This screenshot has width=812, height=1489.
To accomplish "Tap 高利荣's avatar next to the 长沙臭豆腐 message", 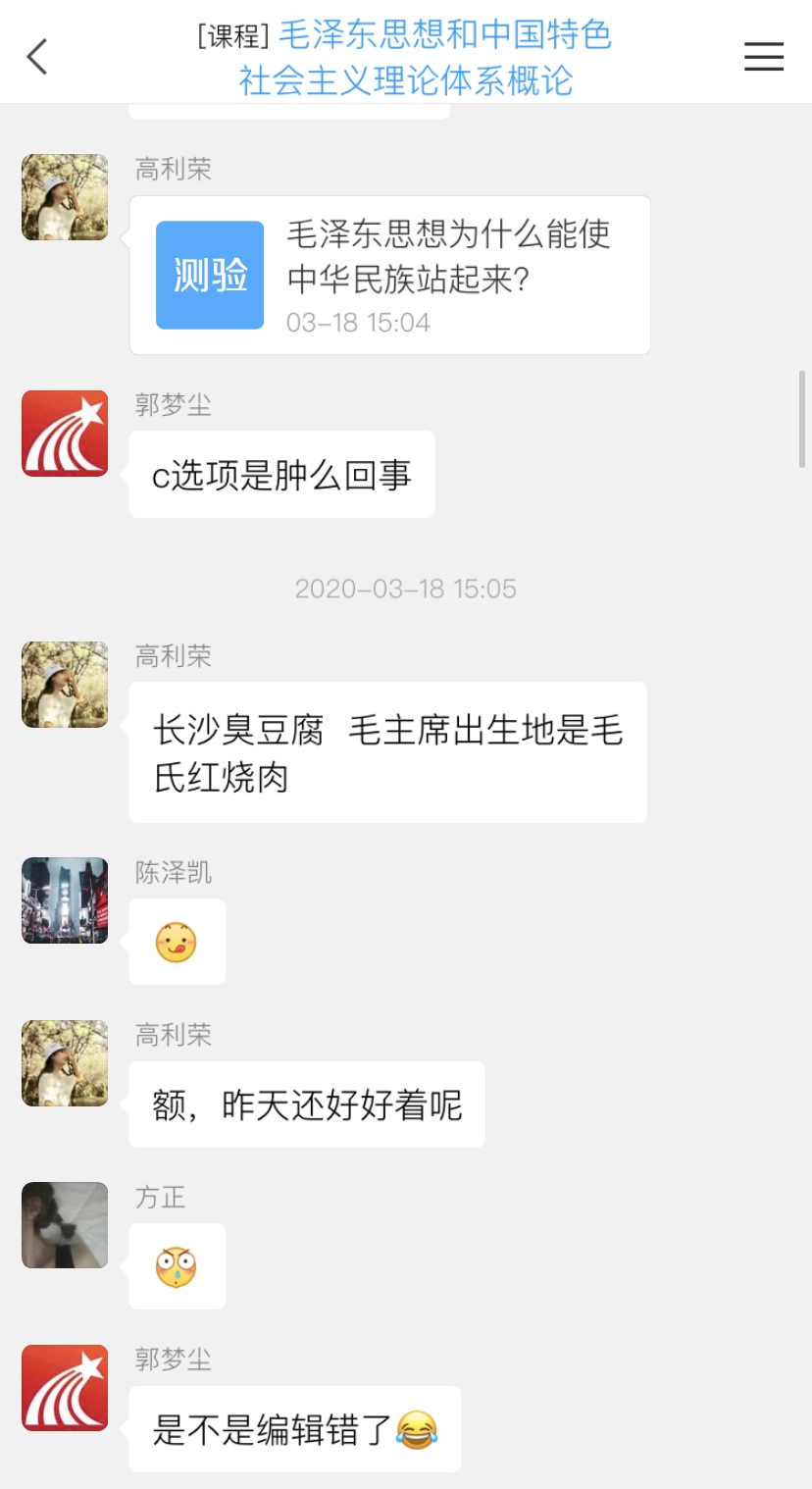I will pyautogui.click(x=65, y=685).
